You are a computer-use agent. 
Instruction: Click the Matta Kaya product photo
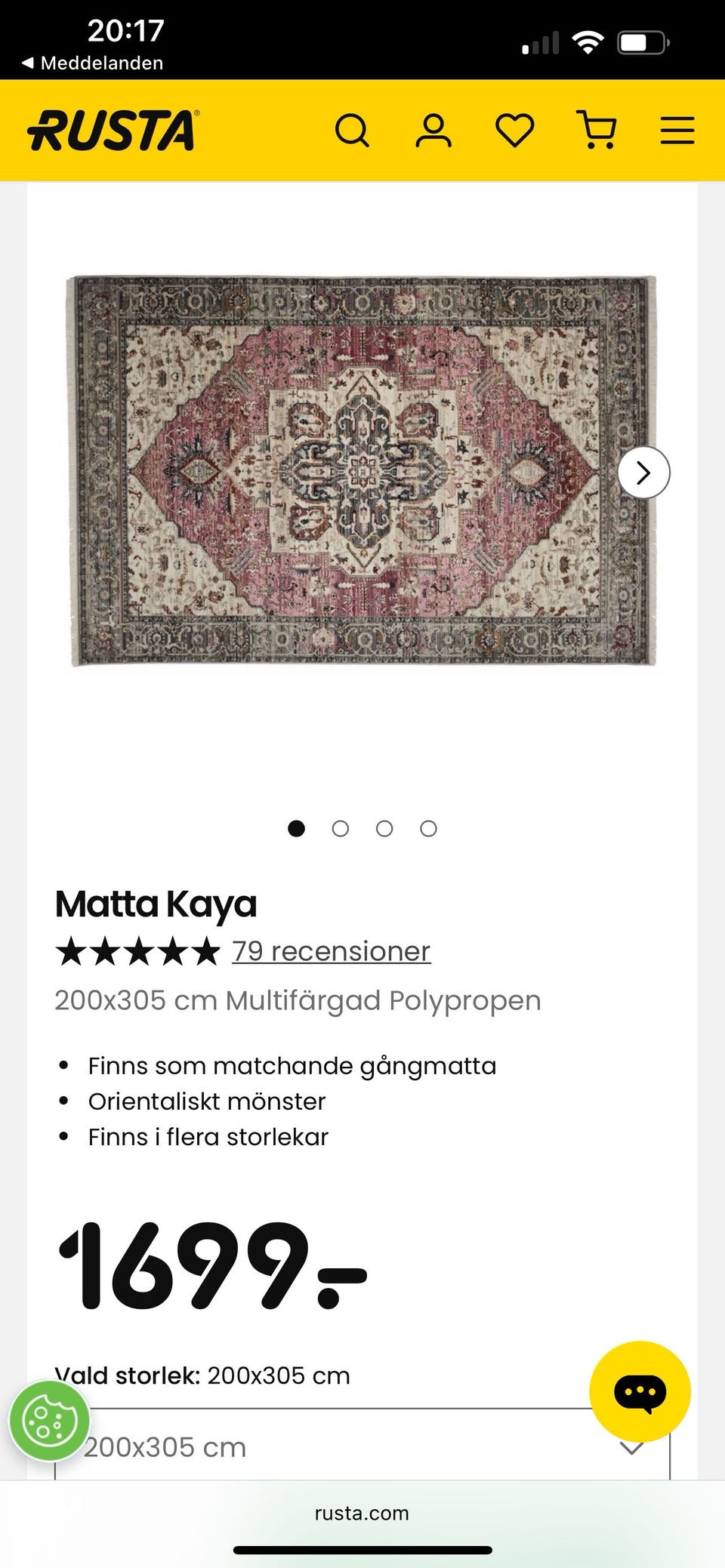(362, 472)
